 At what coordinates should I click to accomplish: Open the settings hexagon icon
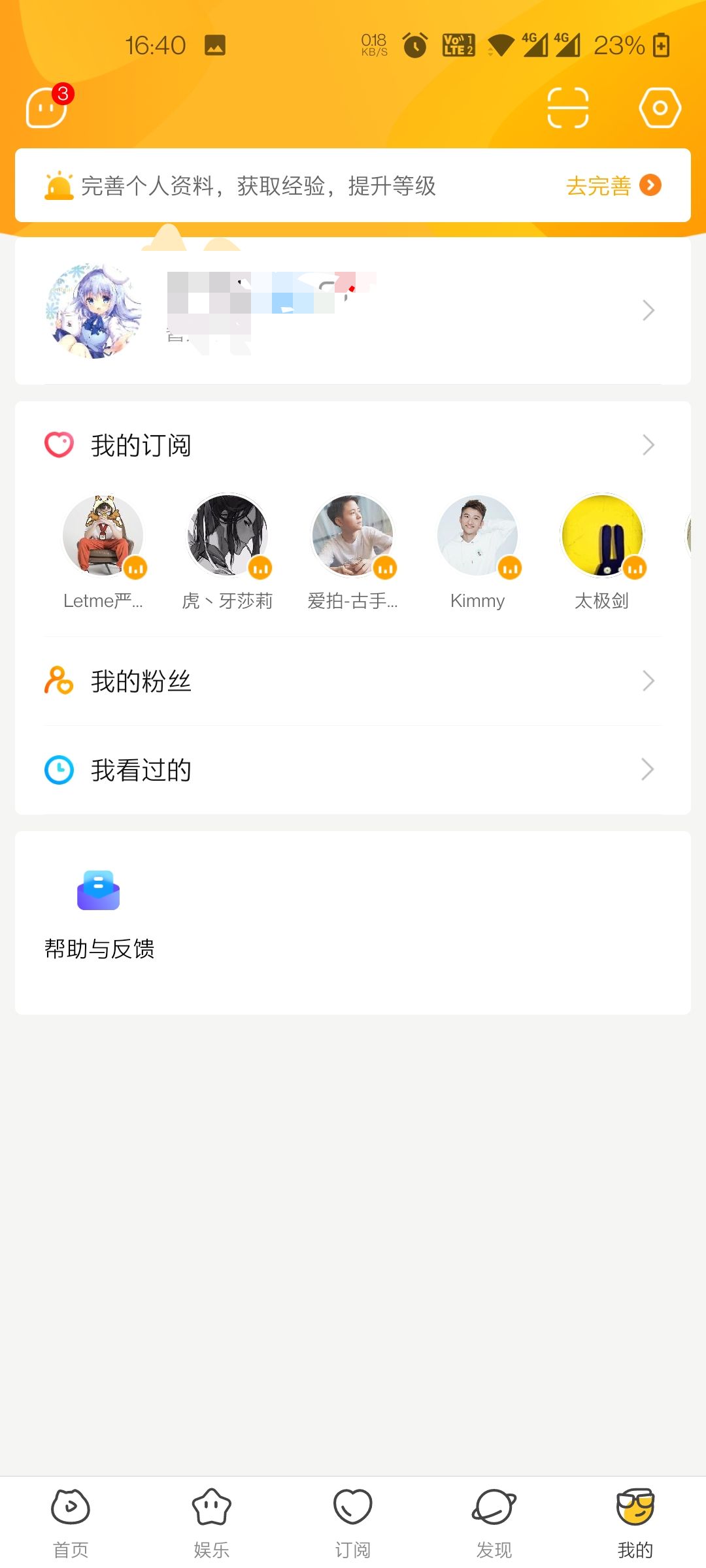pos(660,108)
